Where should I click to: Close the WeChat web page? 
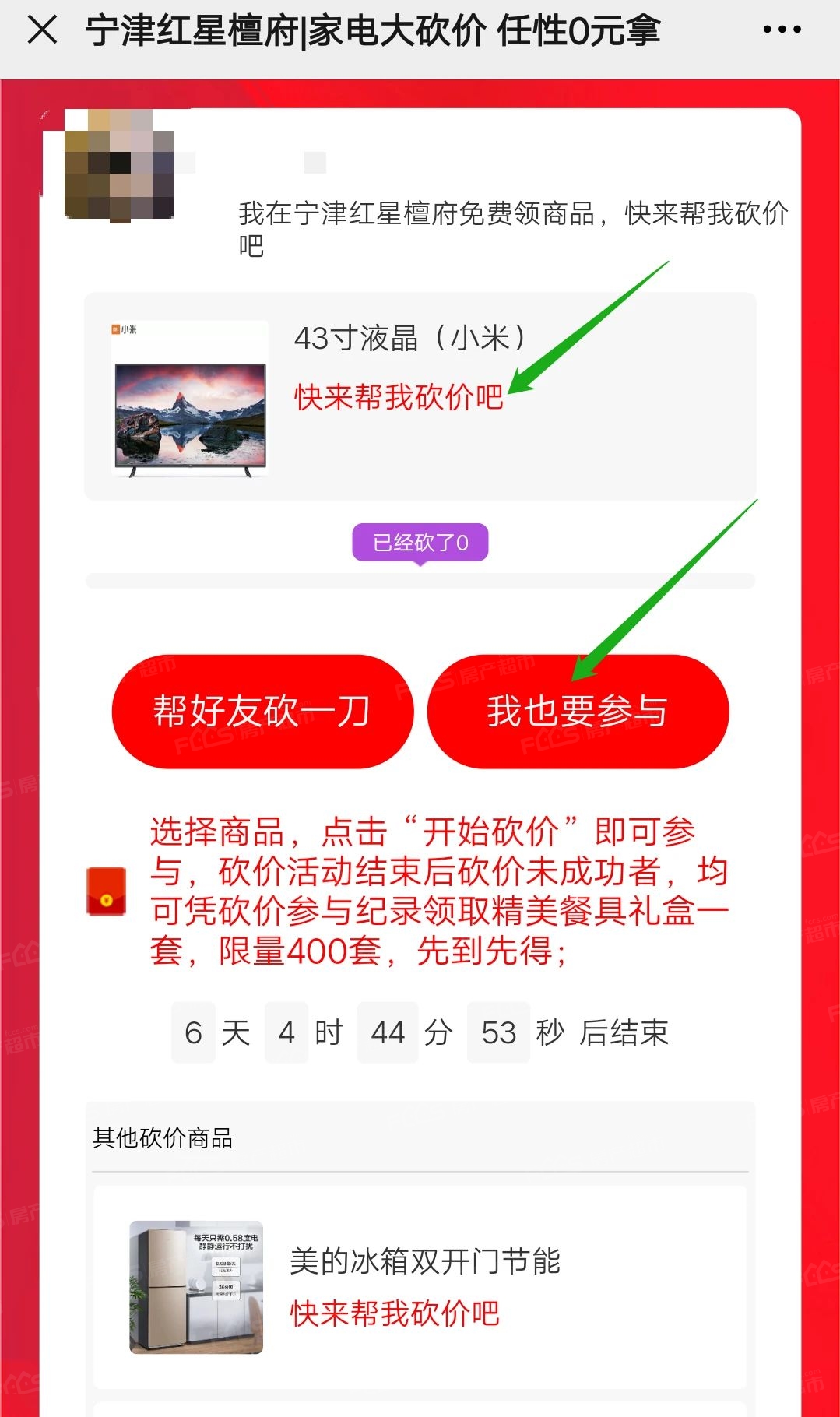pos(42,30)
